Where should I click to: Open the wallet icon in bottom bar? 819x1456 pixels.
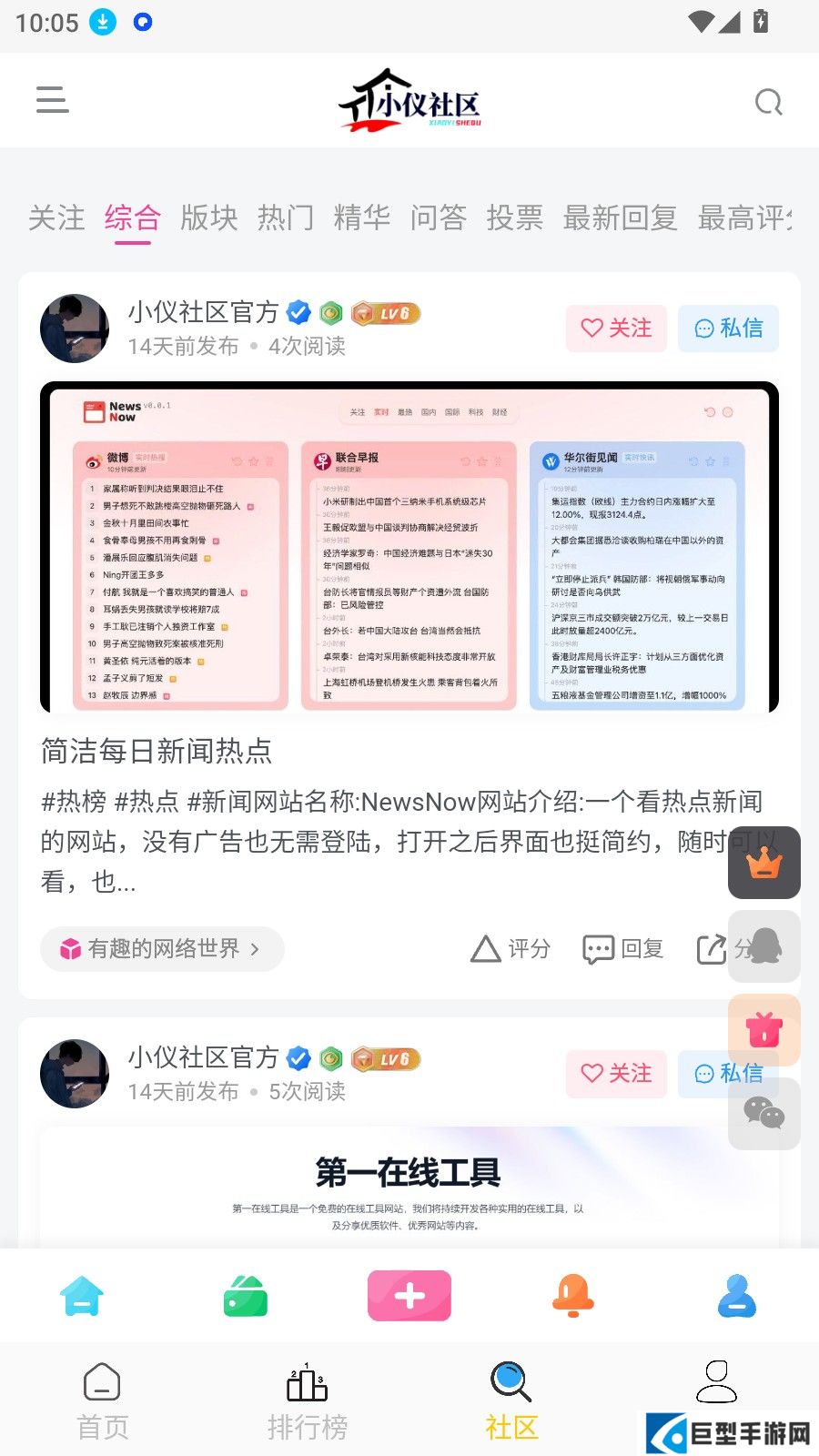pos(246,1296)
